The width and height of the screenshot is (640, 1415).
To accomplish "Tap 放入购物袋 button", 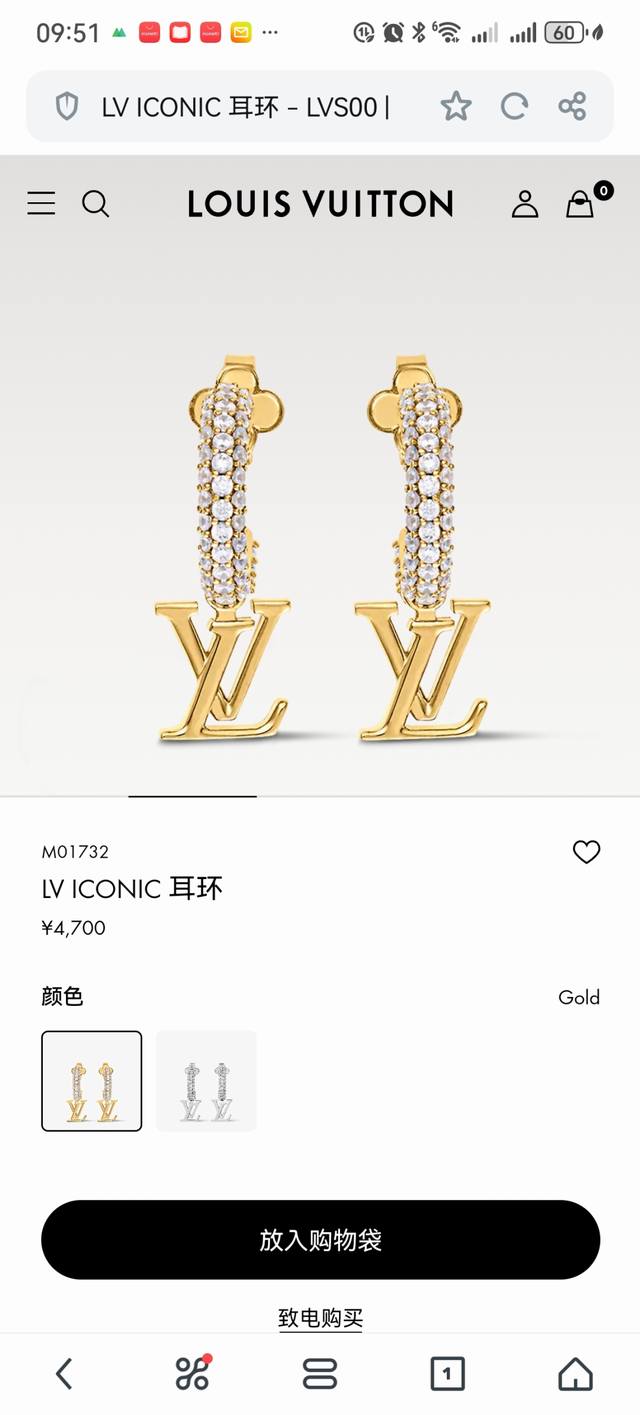I will point(320,1240).
